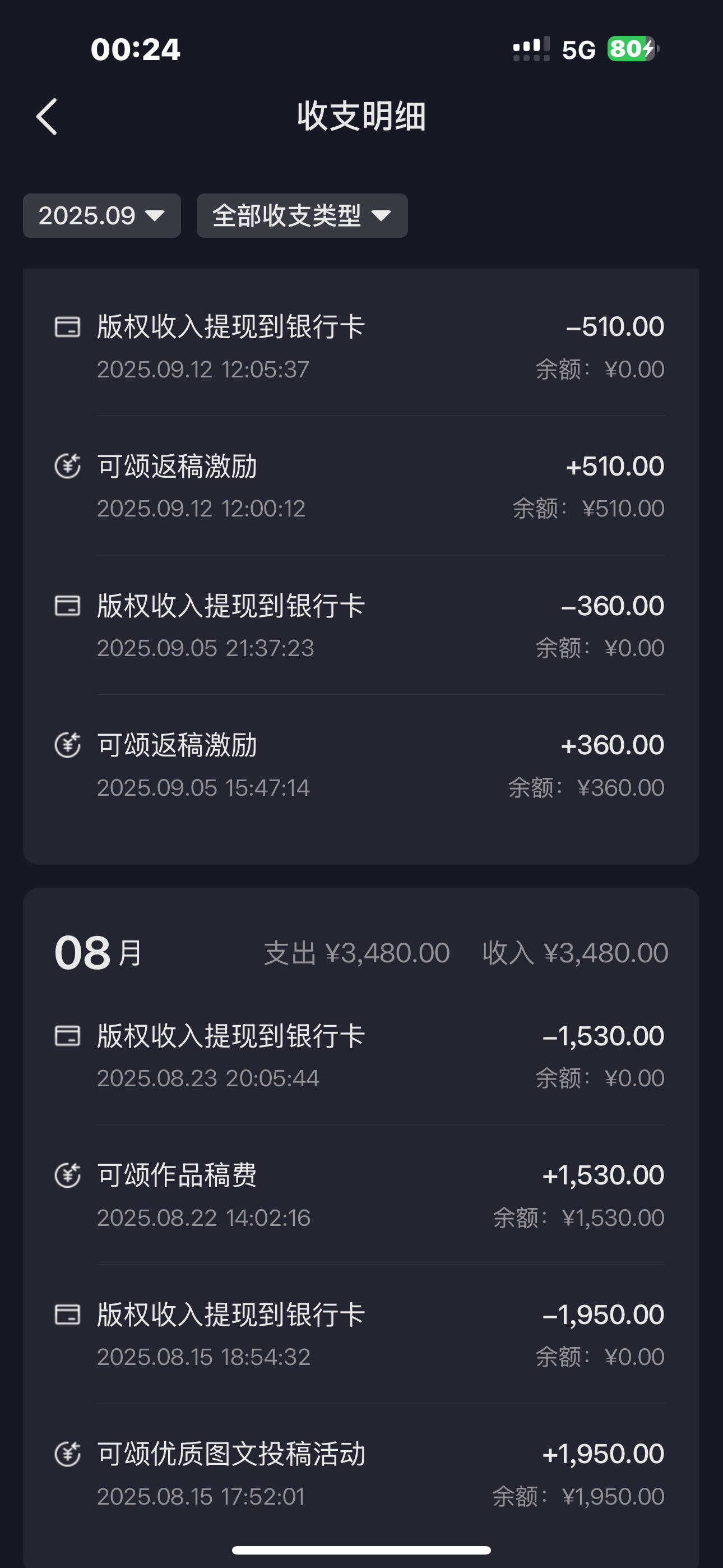Click the yen refund icon beside 可颂返稿激励 on 09.12
Screen dimensions: 723x1568
pos(68,467)
